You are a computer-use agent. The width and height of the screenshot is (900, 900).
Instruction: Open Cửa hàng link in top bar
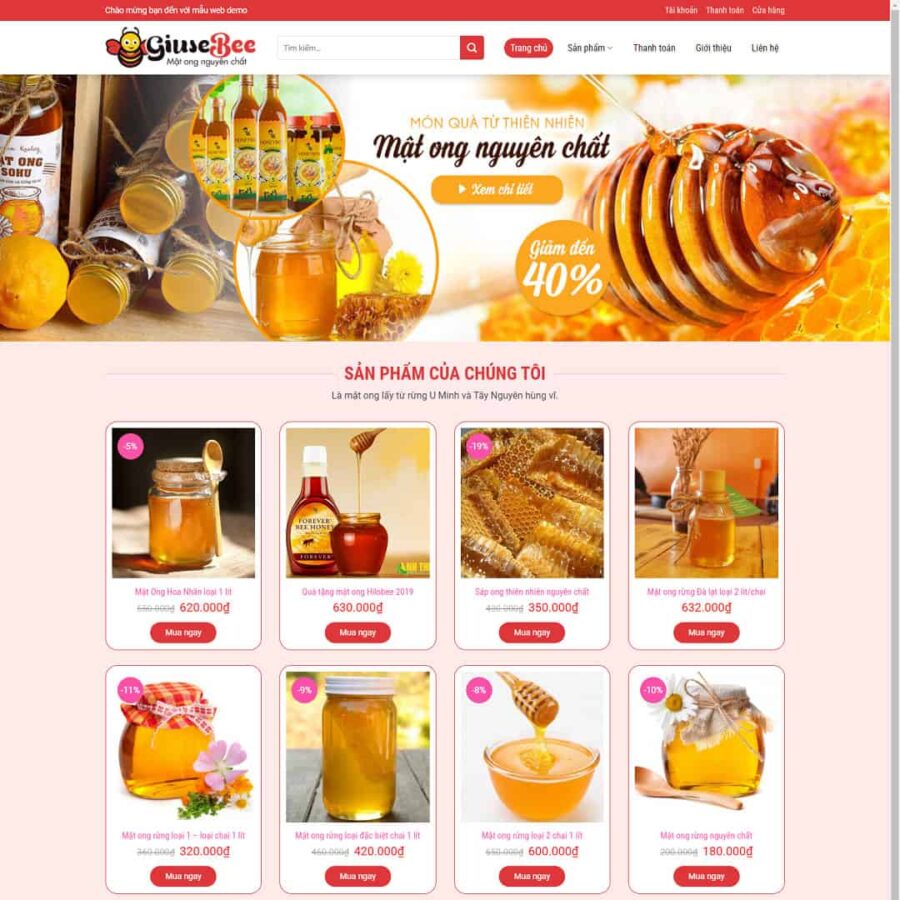tap(768, 10)
